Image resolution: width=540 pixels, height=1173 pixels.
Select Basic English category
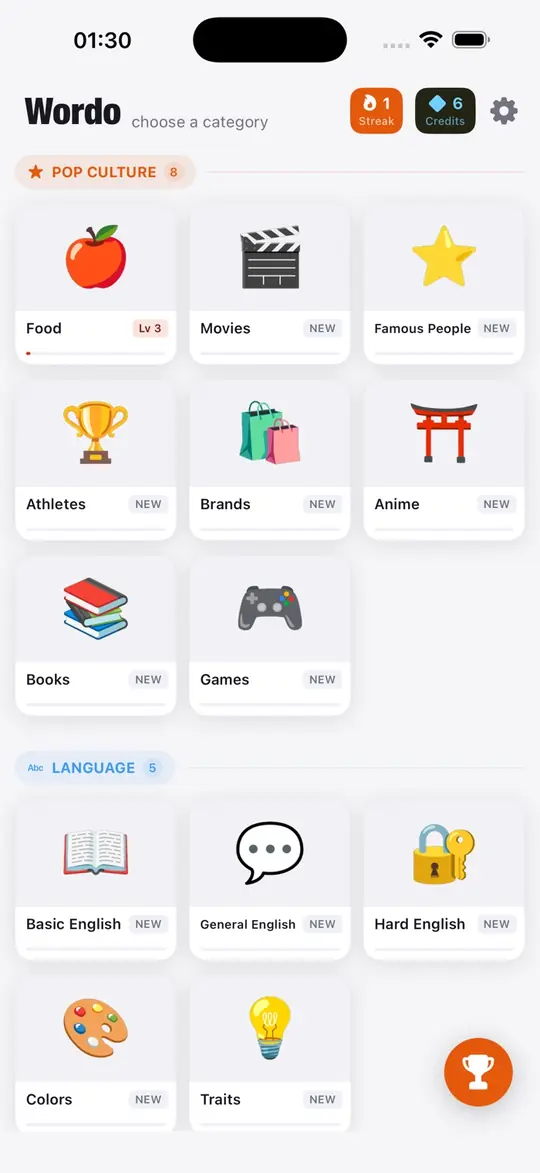96,880
